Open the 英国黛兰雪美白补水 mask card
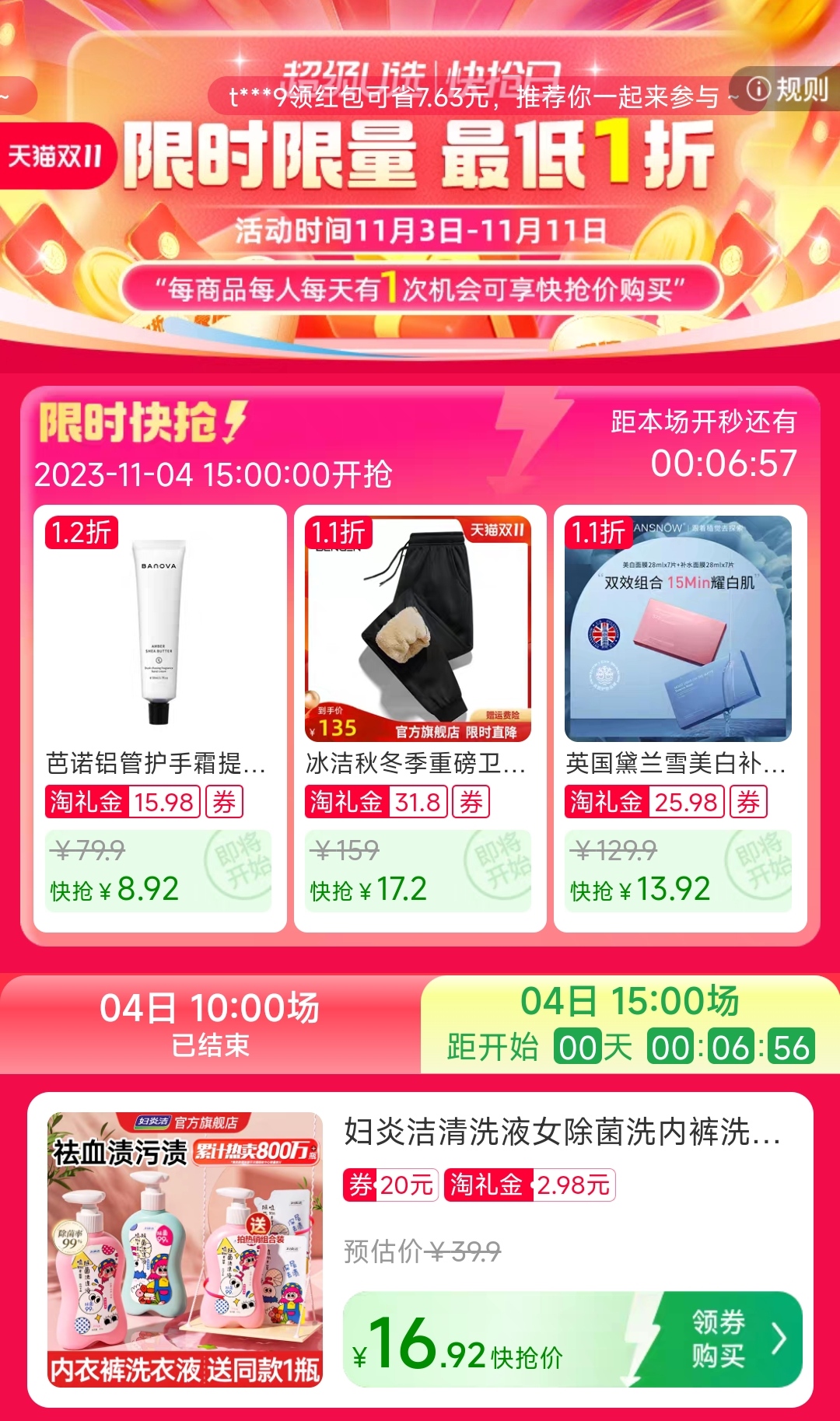 (679, 716)
